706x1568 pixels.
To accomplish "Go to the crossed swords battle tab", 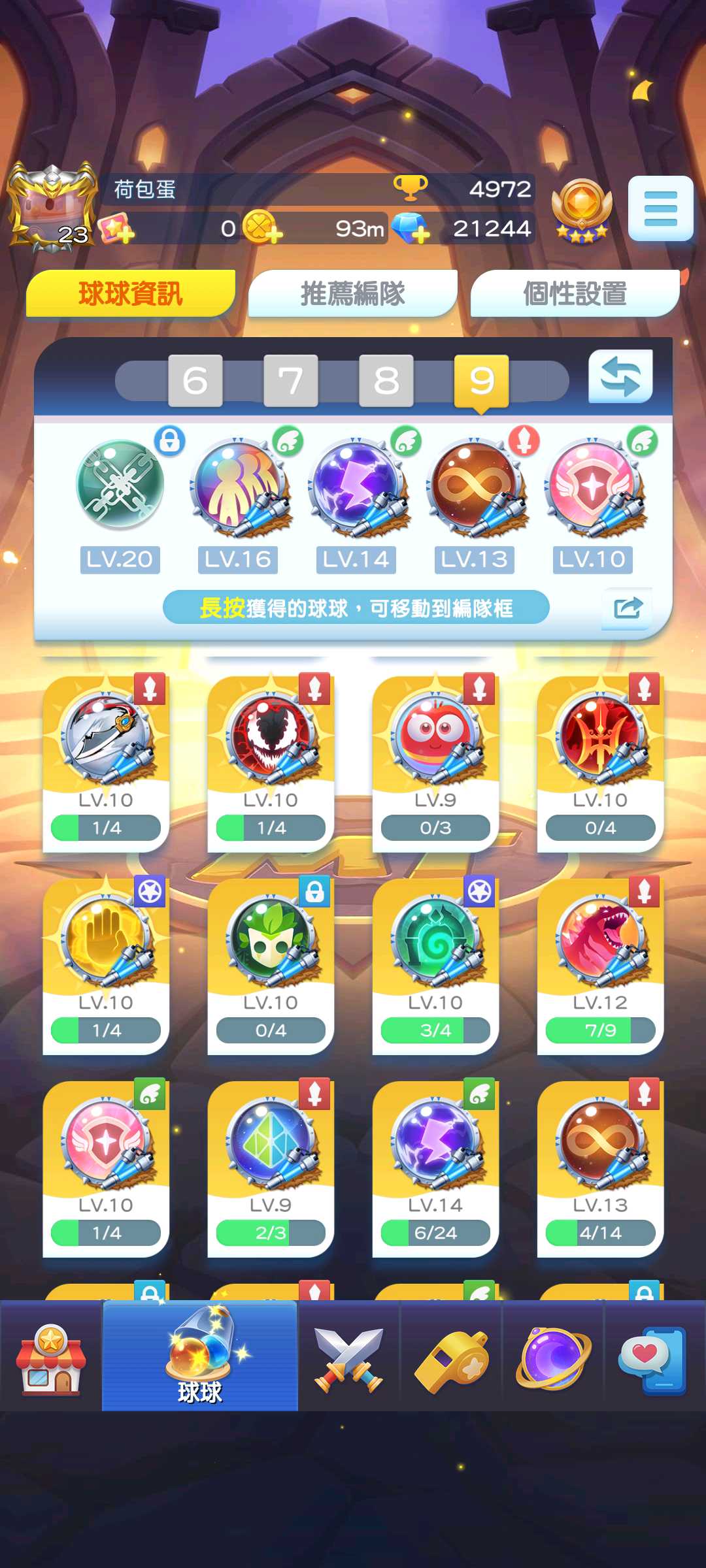I will [x=348, y=1359].
